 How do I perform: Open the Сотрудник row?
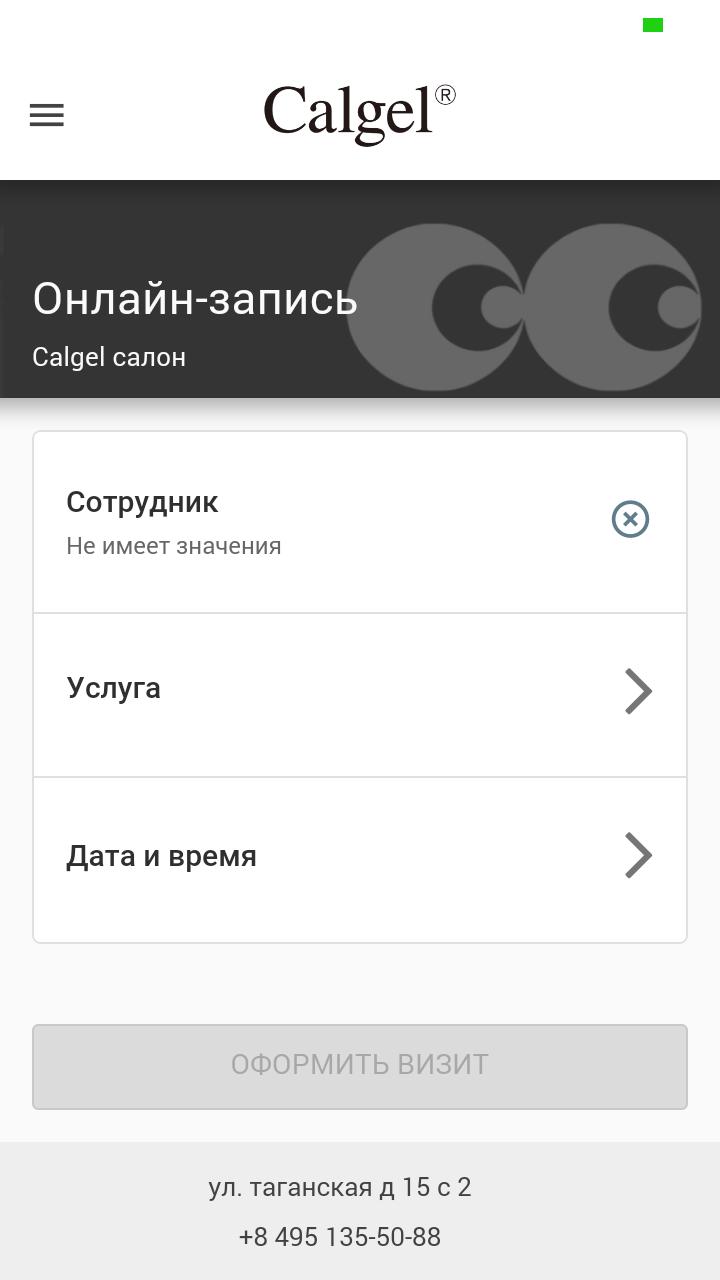300,522
